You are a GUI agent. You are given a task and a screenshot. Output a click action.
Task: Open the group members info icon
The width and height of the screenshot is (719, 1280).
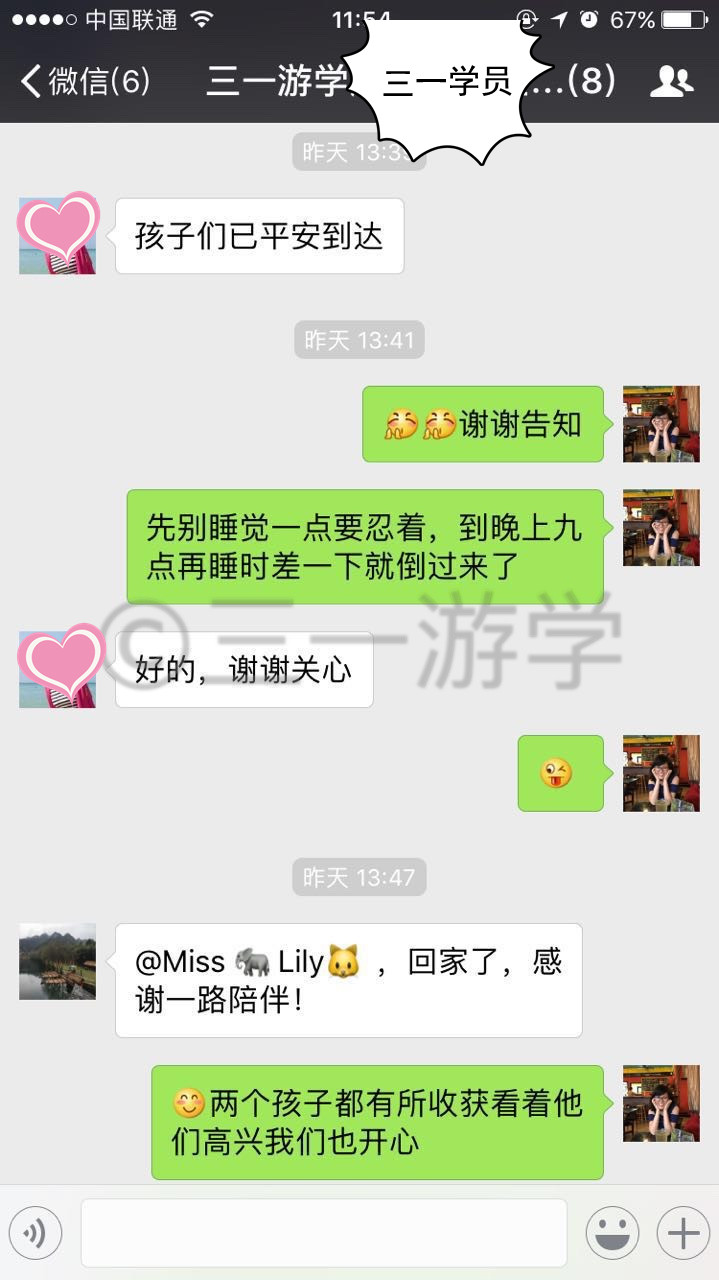(x=671, y=82)
